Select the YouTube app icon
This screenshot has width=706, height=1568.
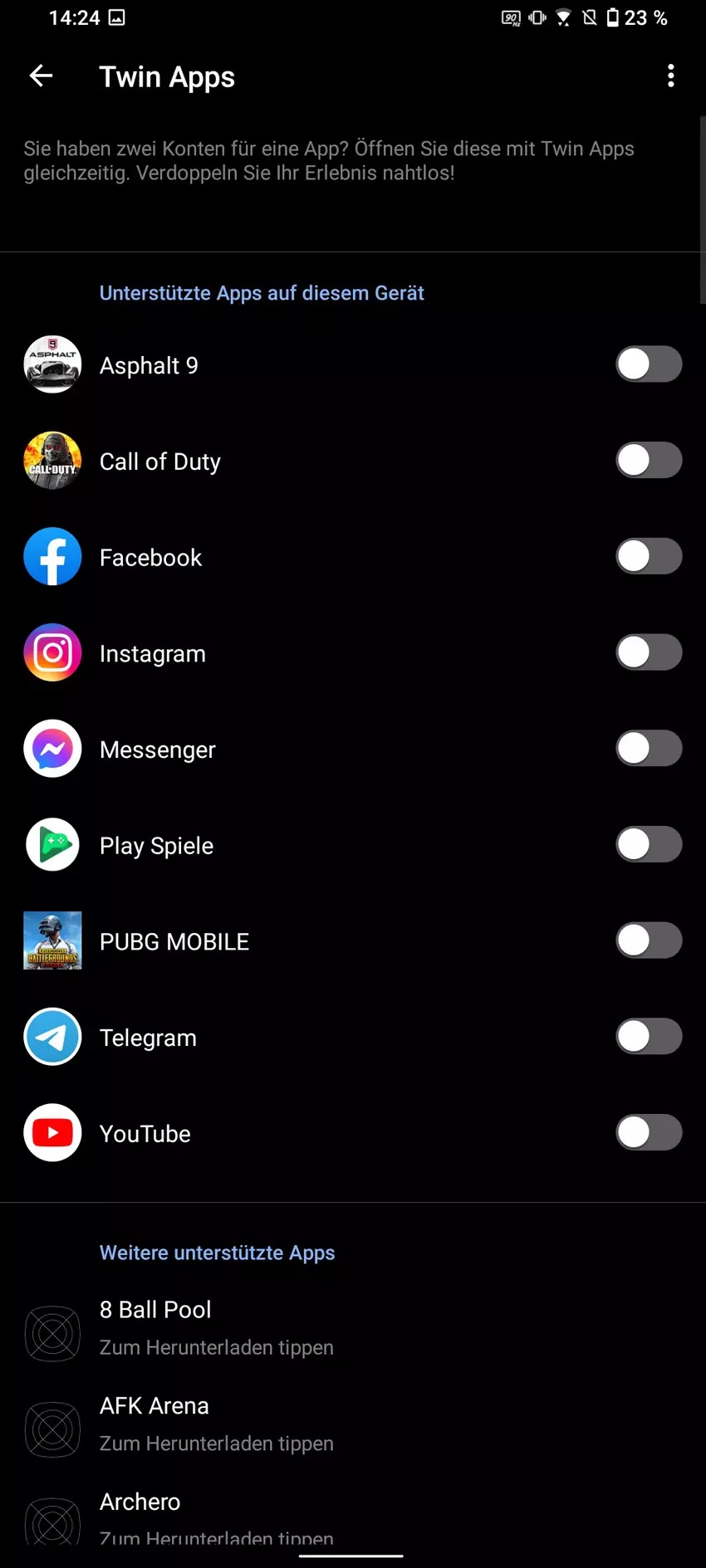pos(52,1132)
